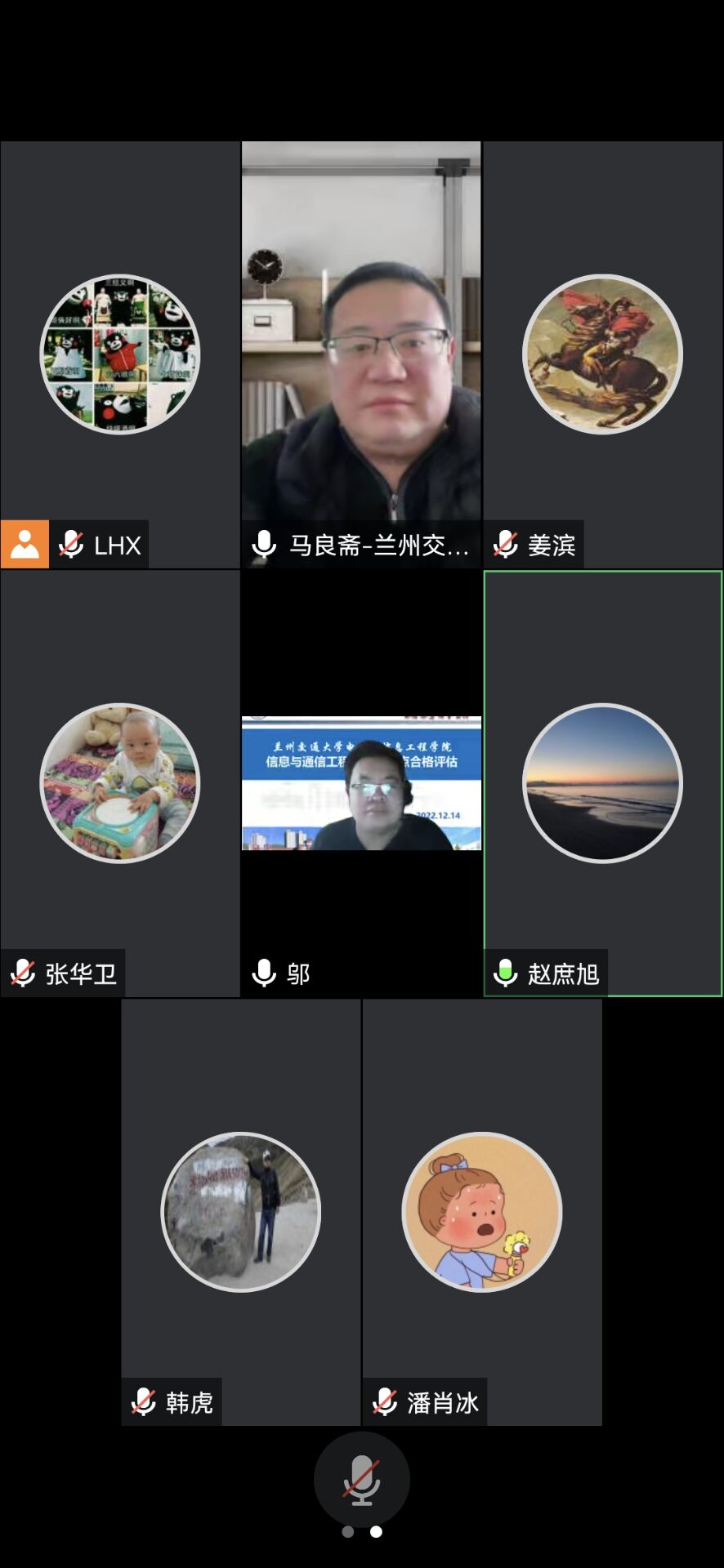Select 邬's video tile
Viewport: 724px width, 1568px height.
[x=361, y=783]
